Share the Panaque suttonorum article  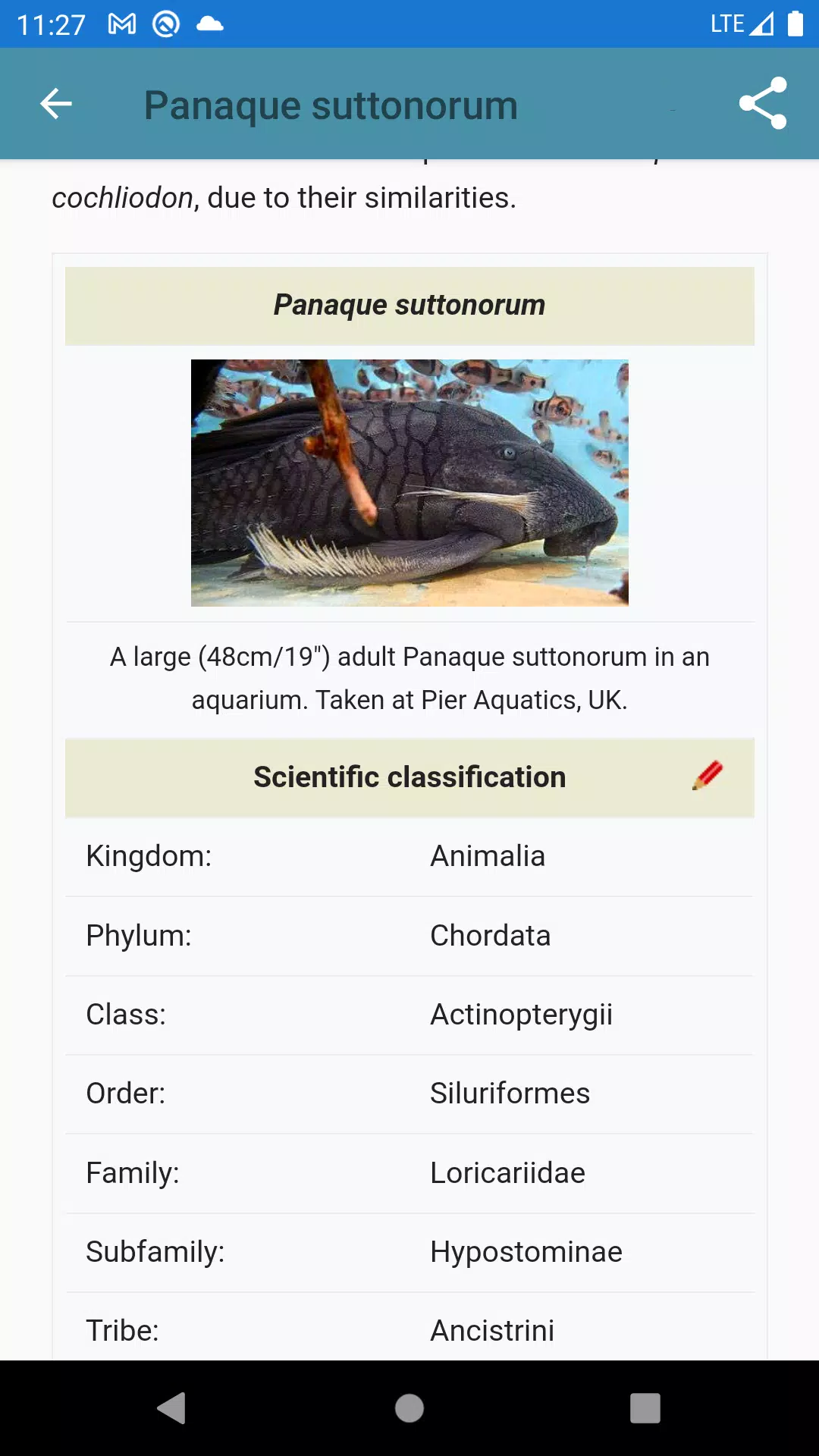(x=763, y=104)
